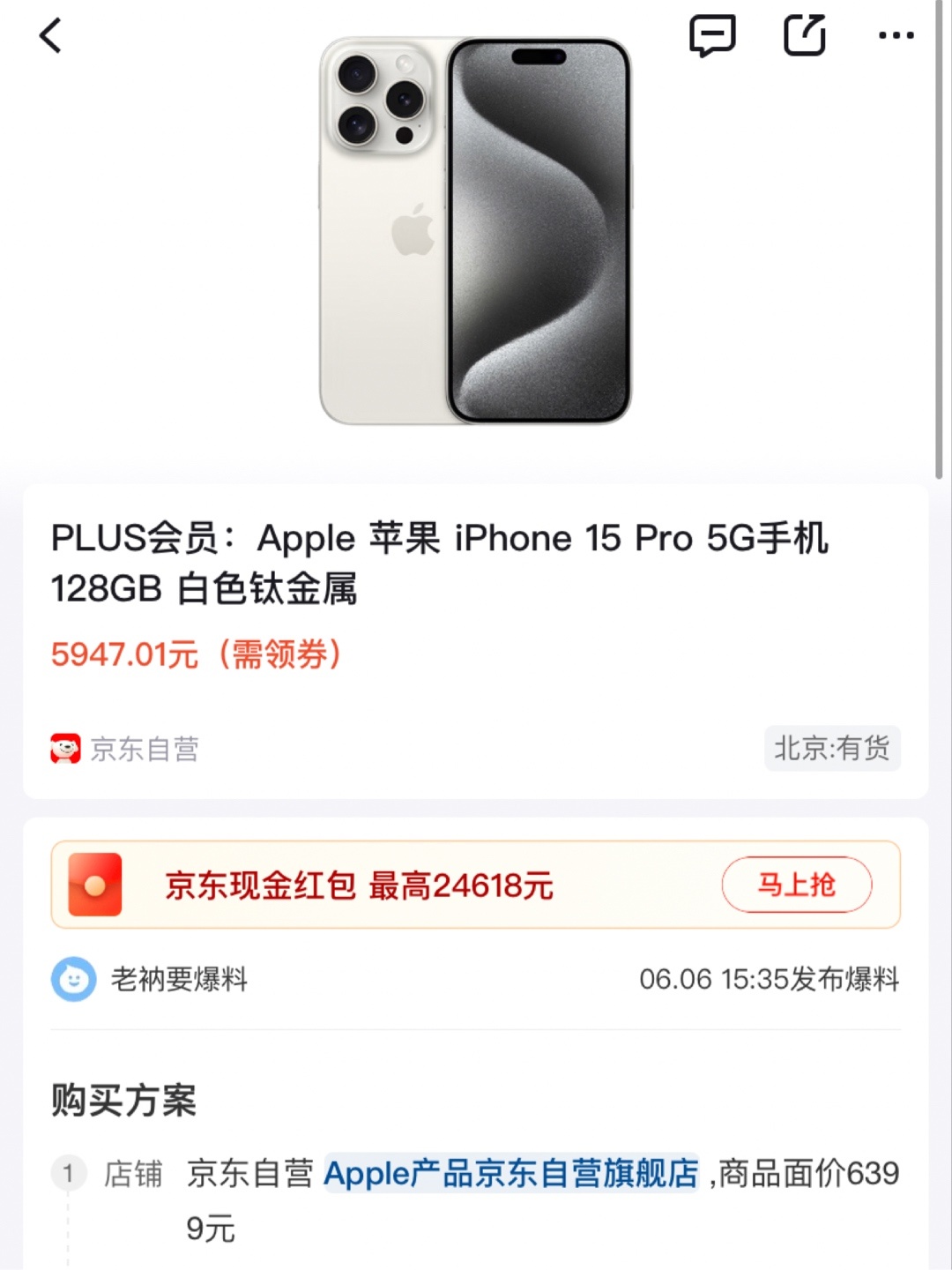This screenshot has height=1270, width=952.
Task: Go back to the previous page
Action: (x=51, y=36)
